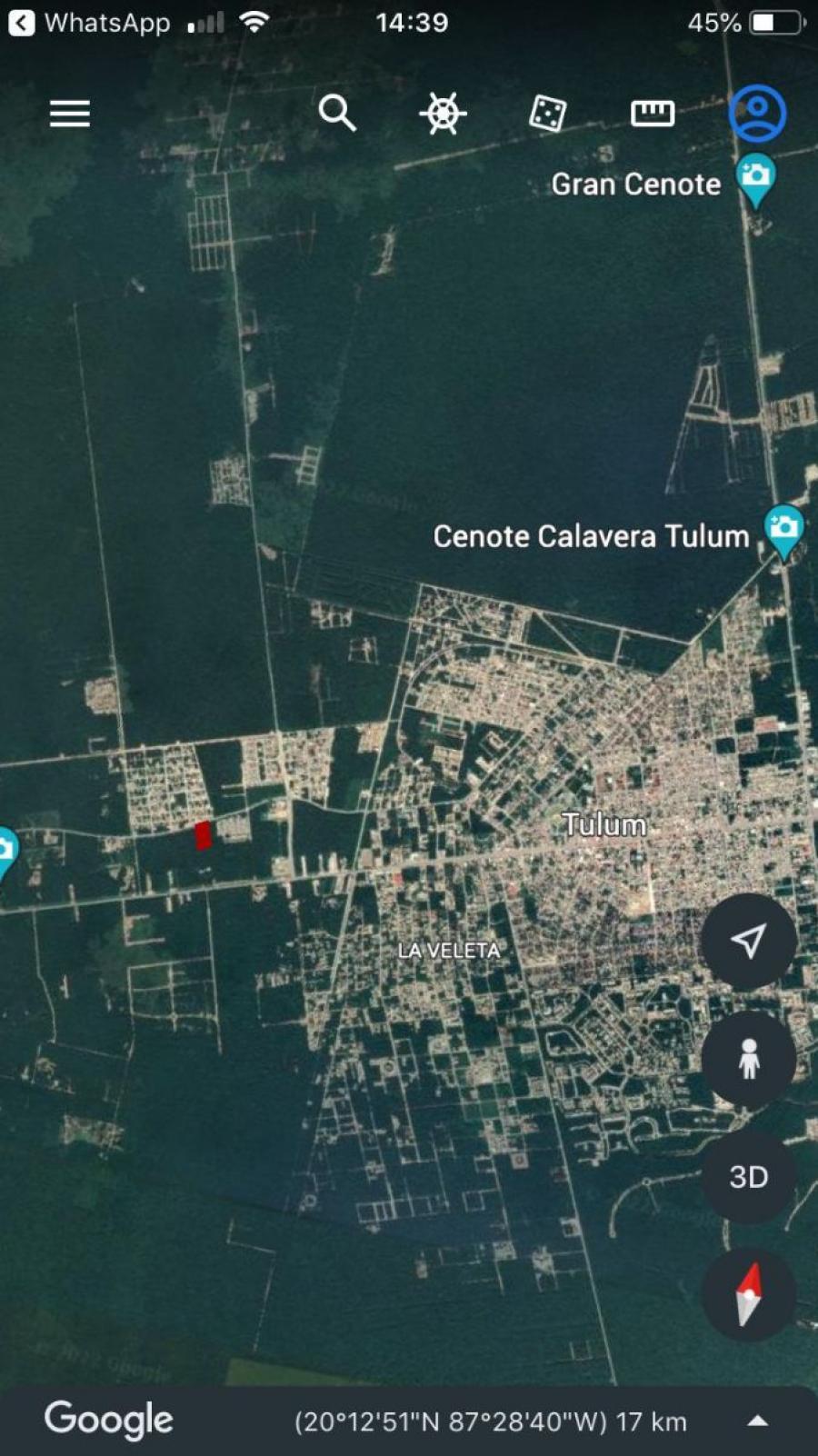Launch Voyager ship wheel
The width and height of the screenshot is (818, 1456).
[443, 114]
